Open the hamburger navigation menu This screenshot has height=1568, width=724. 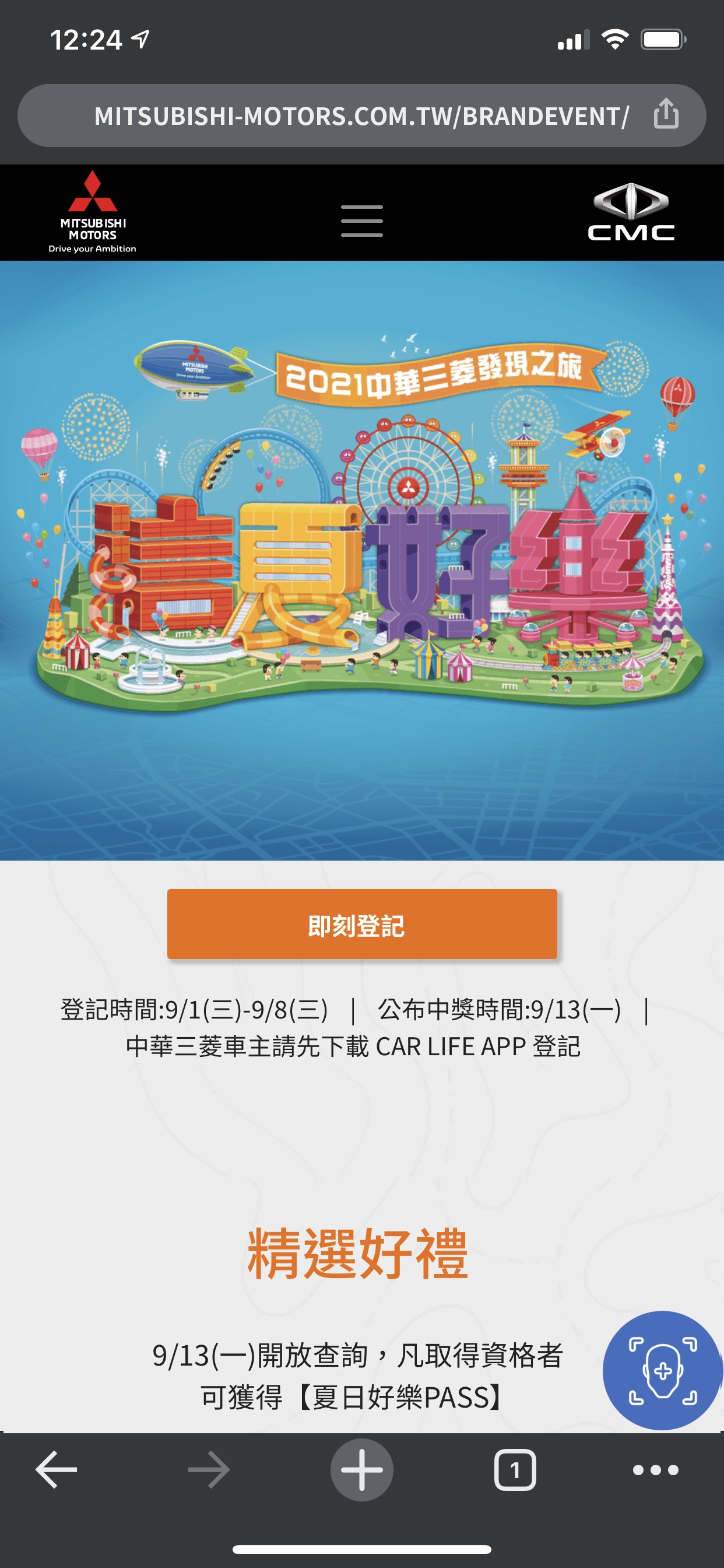(361, 220)
